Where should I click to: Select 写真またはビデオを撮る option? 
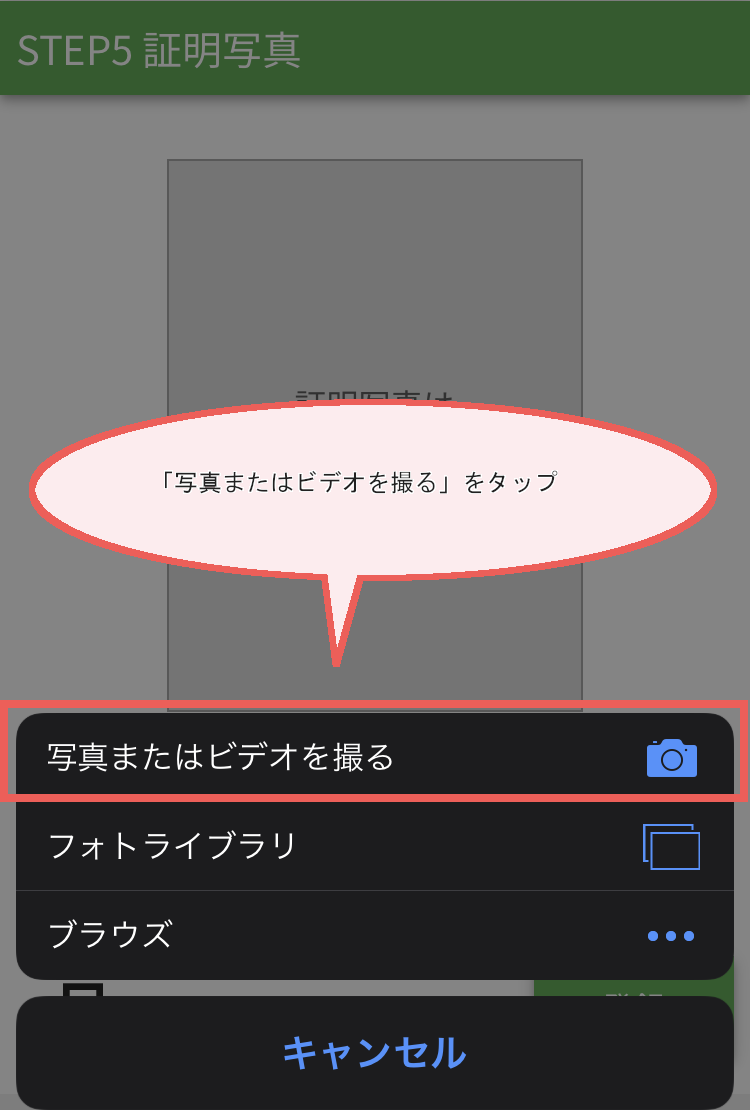click(x=374, y=757)
